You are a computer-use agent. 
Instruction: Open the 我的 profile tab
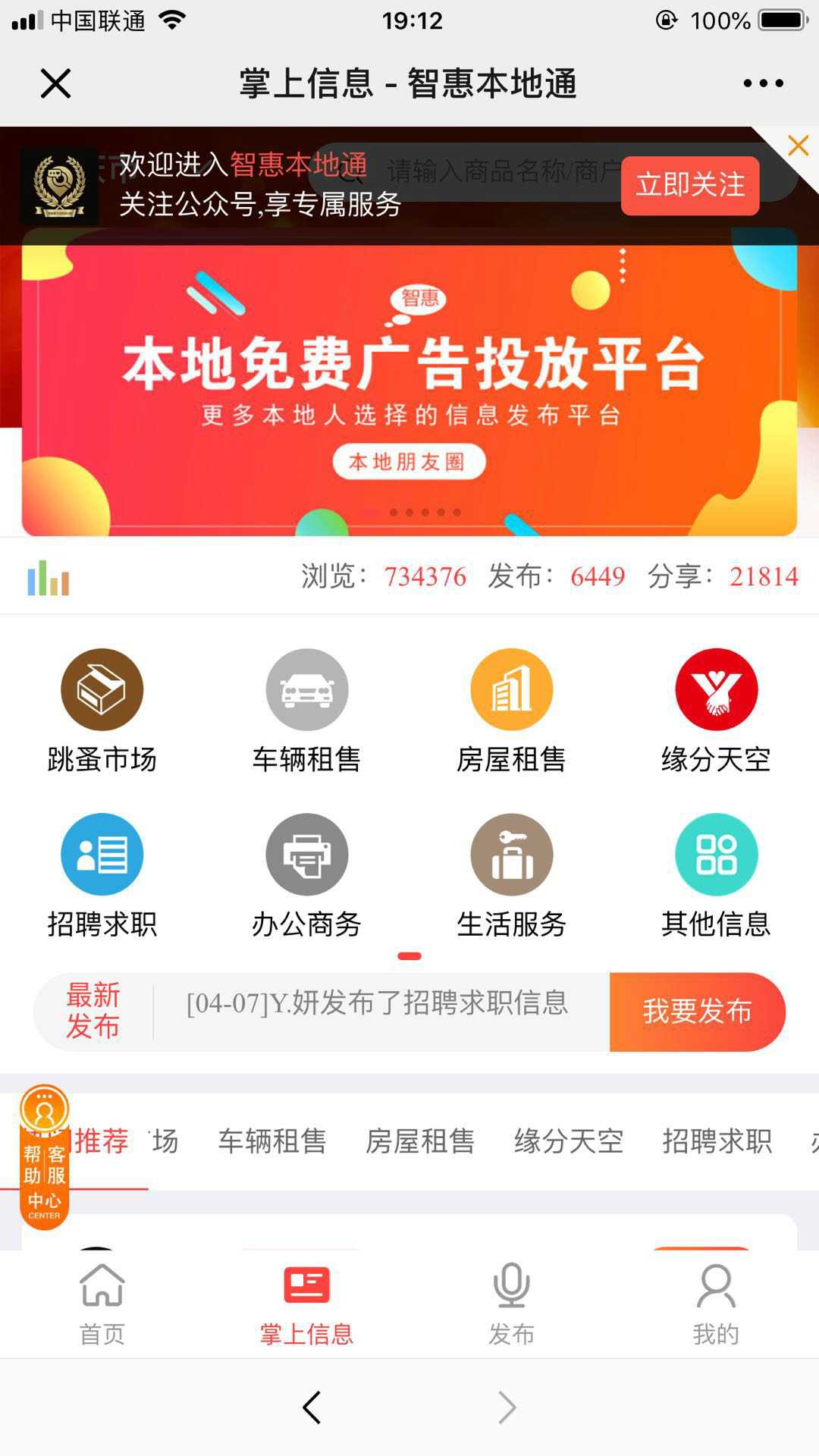tap(716, 1304)
